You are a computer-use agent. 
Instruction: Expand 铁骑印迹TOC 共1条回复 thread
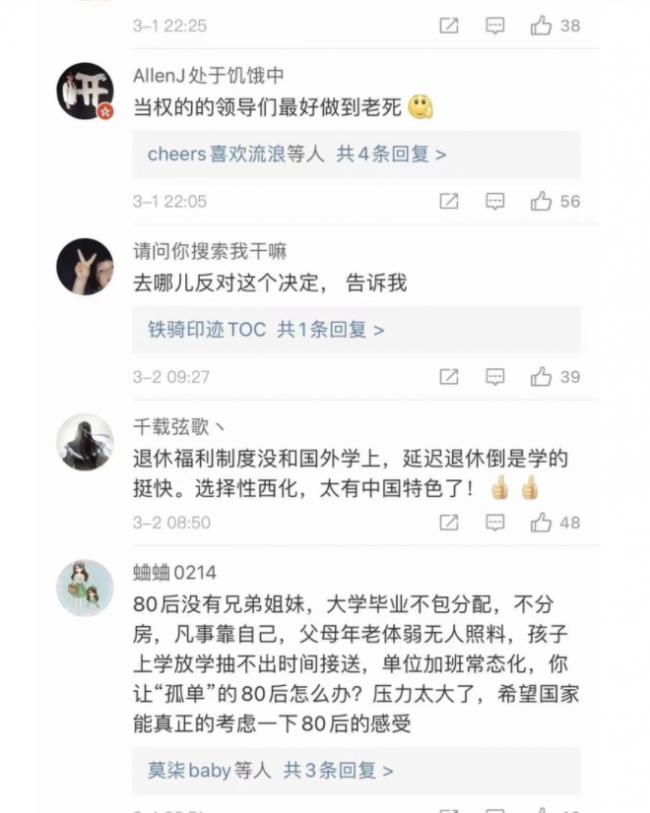click(330, 329)
